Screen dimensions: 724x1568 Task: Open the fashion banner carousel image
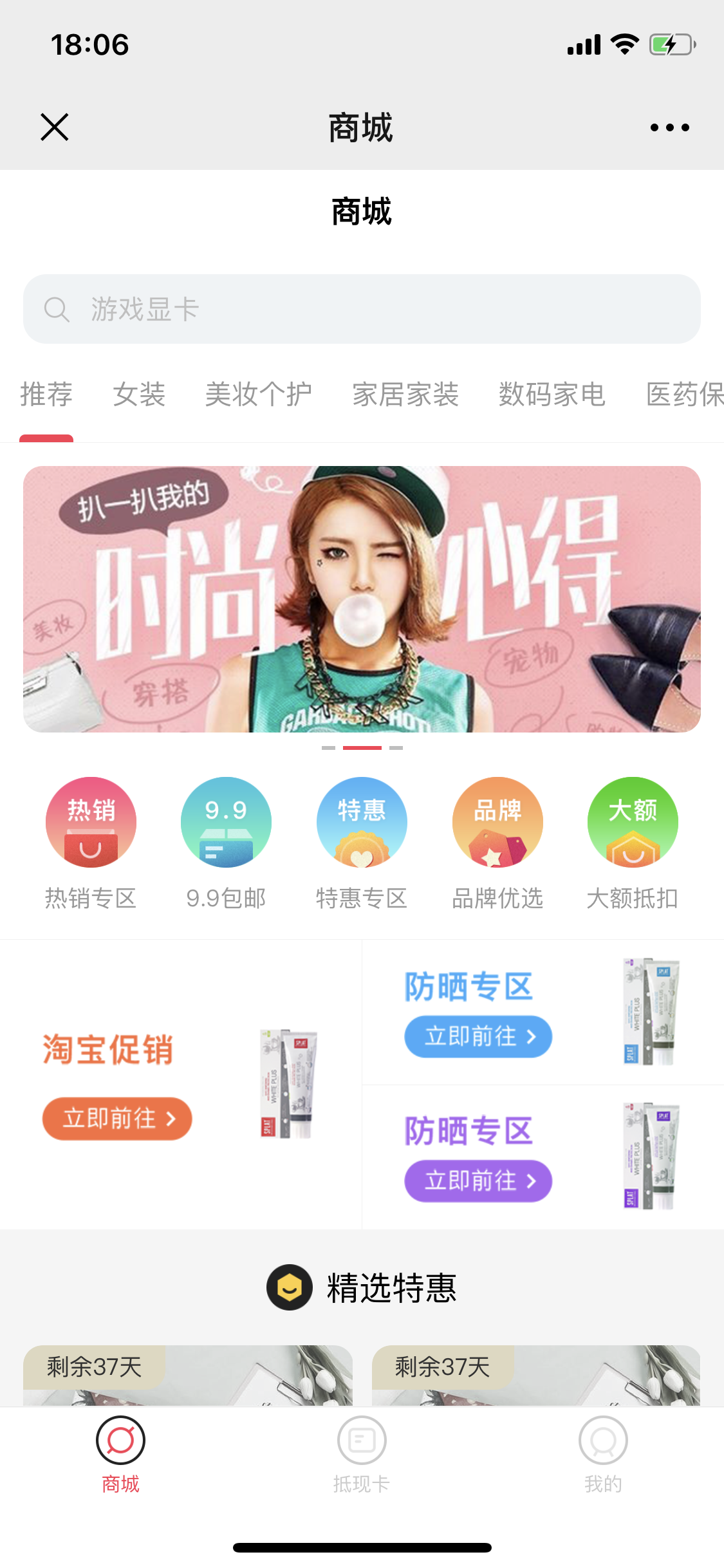tap(362, 599)
